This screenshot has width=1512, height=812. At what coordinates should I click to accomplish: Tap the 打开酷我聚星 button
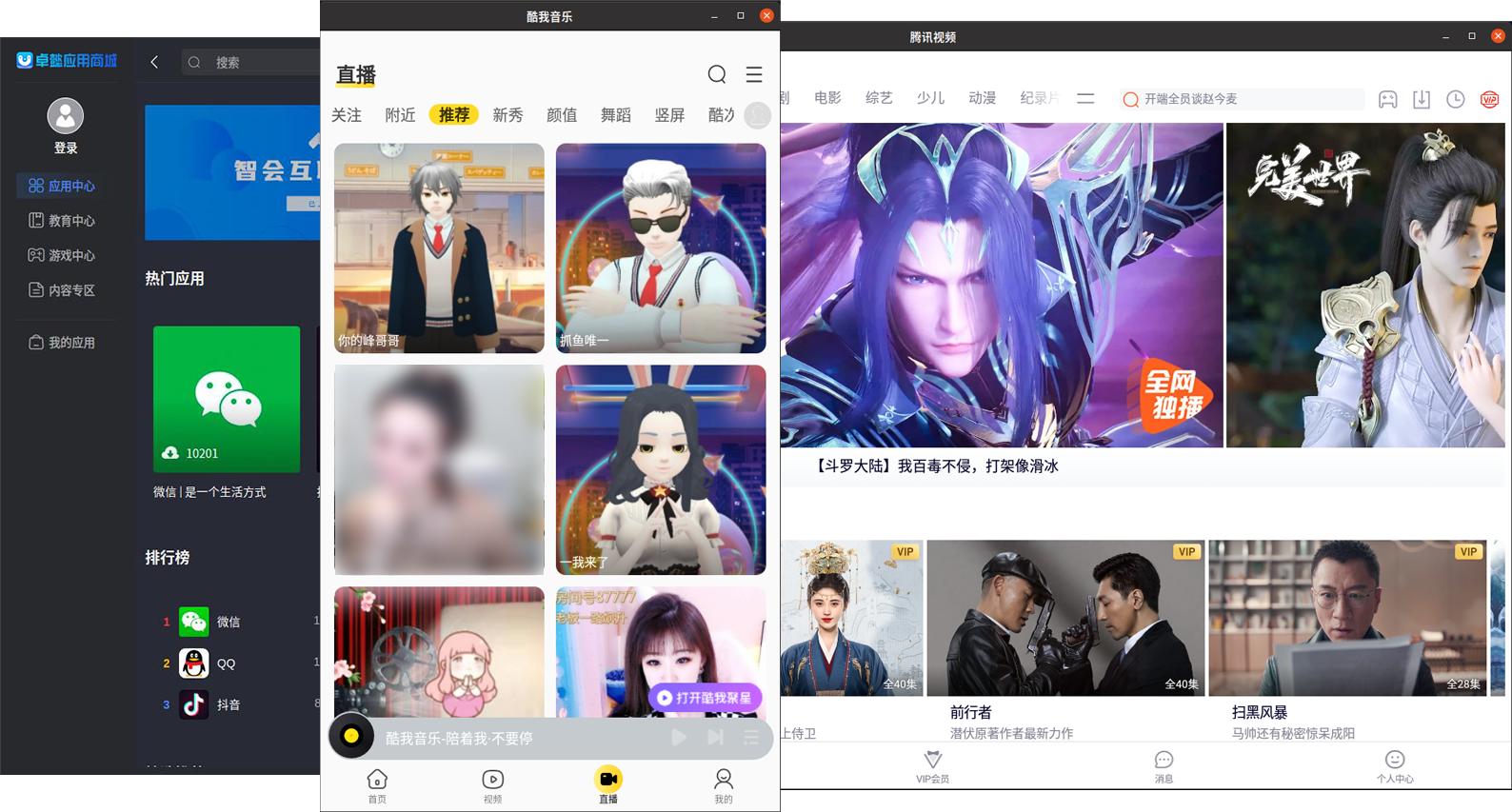(706, 698)
